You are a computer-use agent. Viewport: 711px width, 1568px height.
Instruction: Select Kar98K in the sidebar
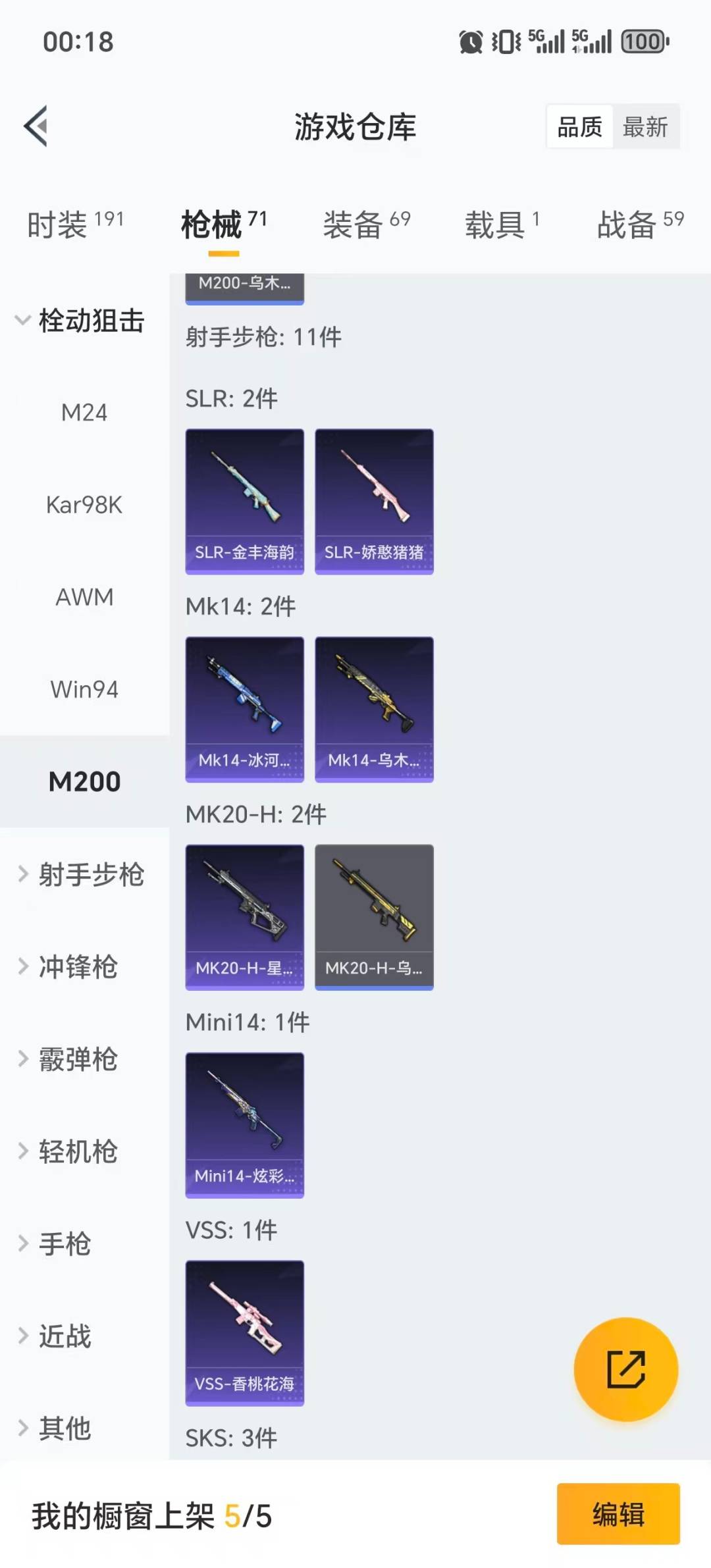coord(84,505)
